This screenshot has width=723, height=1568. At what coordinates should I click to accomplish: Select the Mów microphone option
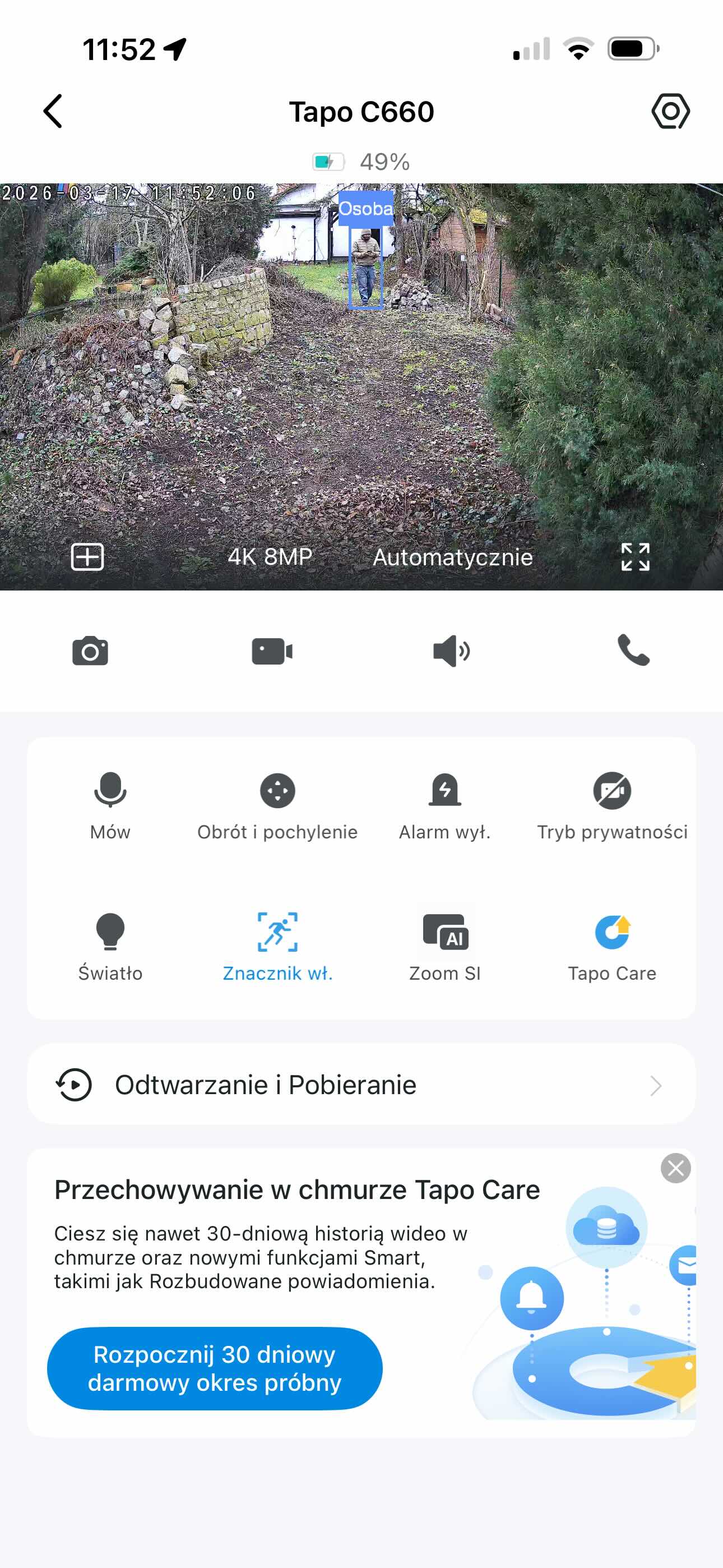click(110, 805)
